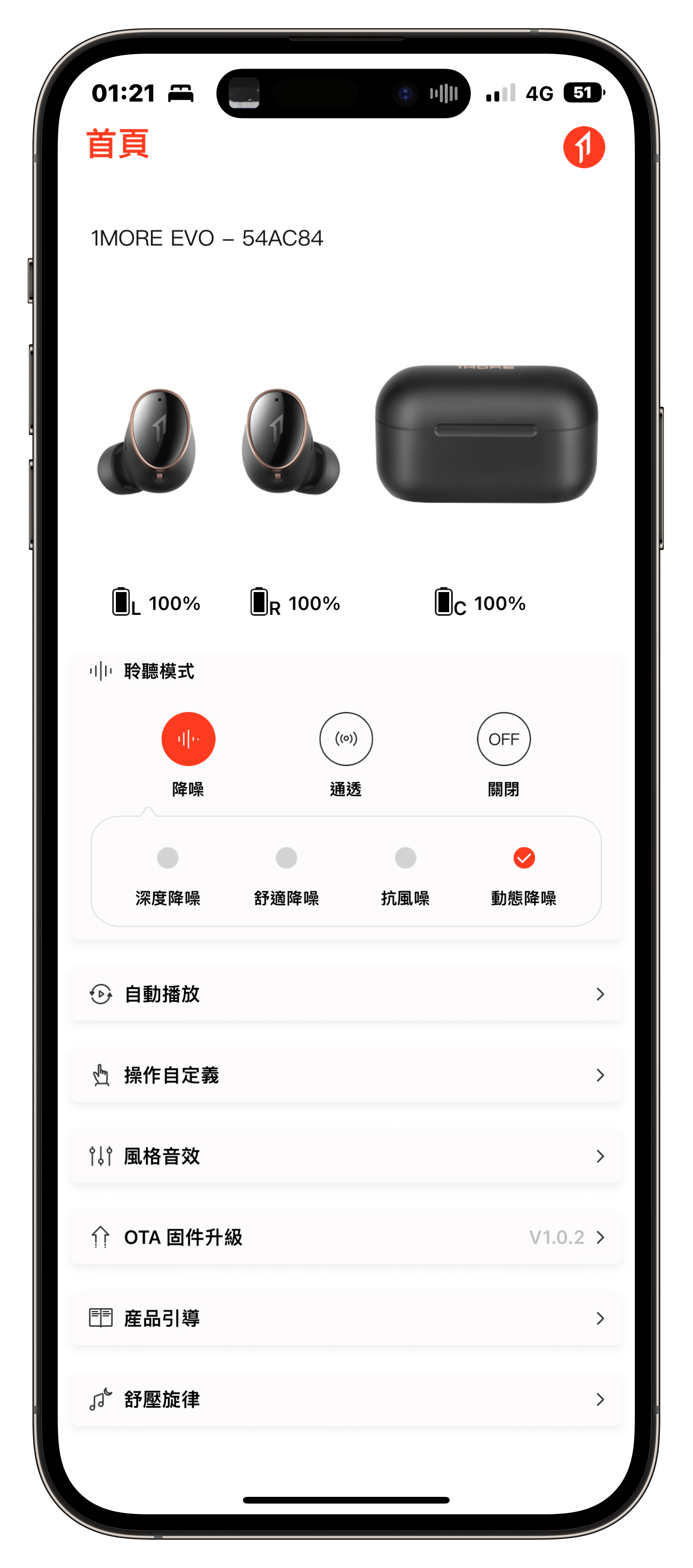Turn listening mode to 關閉 OFF
Image resolution: width=693 pixels, height=1568 pixels.
[x=503, y=739]
